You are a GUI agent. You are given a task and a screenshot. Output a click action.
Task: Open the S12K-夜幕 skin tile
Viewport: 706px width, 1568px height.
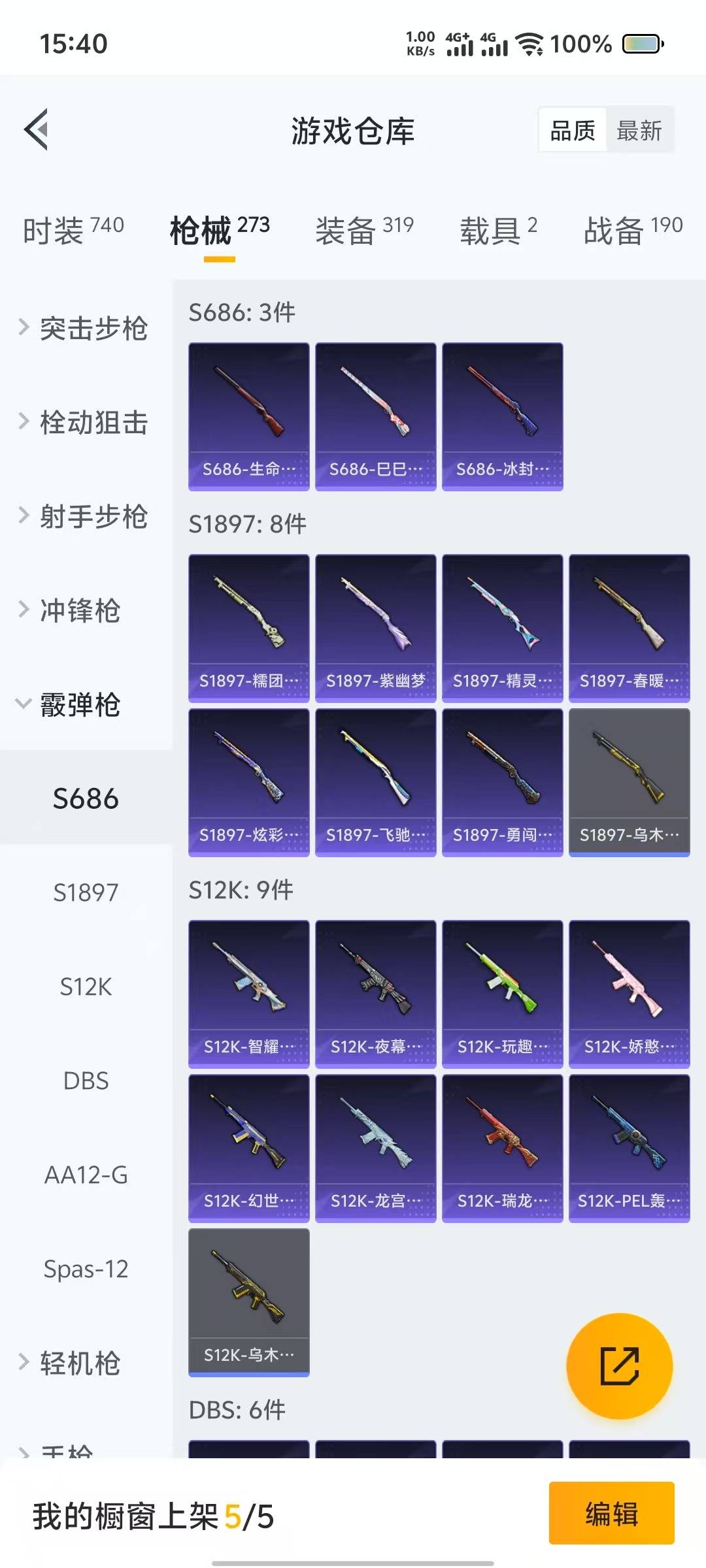tap(375, 994)
